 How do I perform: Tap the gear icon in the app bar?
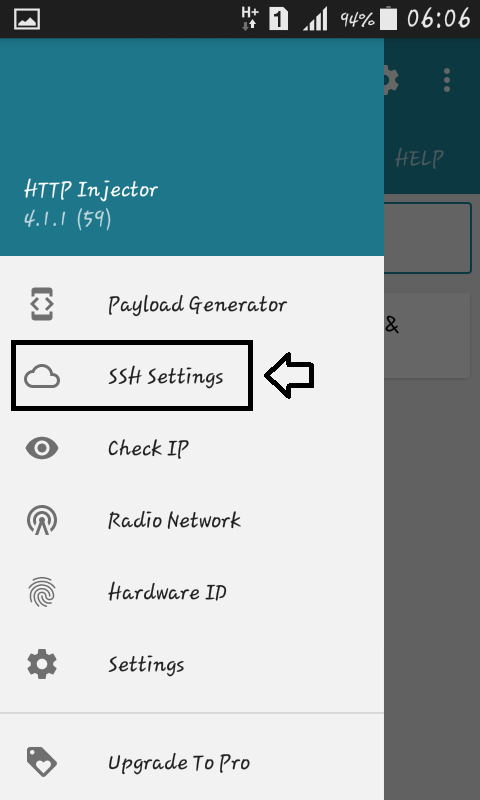pyautogui.click(x=392, y=80)
